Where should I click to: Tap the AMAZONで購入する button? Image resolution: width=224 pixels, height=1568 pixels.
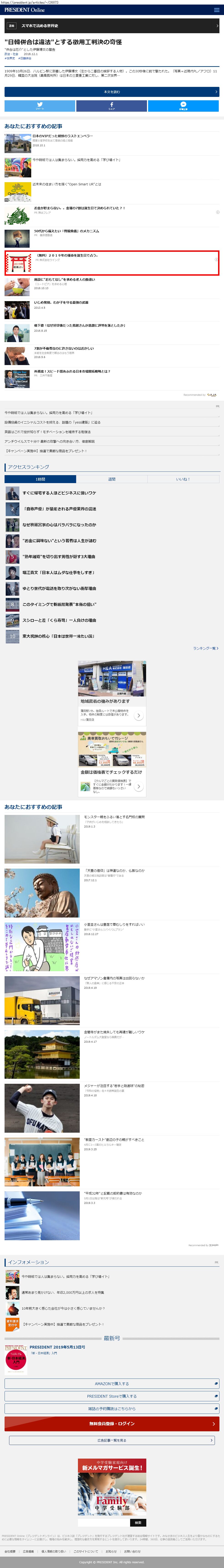tap(112, 1384)
